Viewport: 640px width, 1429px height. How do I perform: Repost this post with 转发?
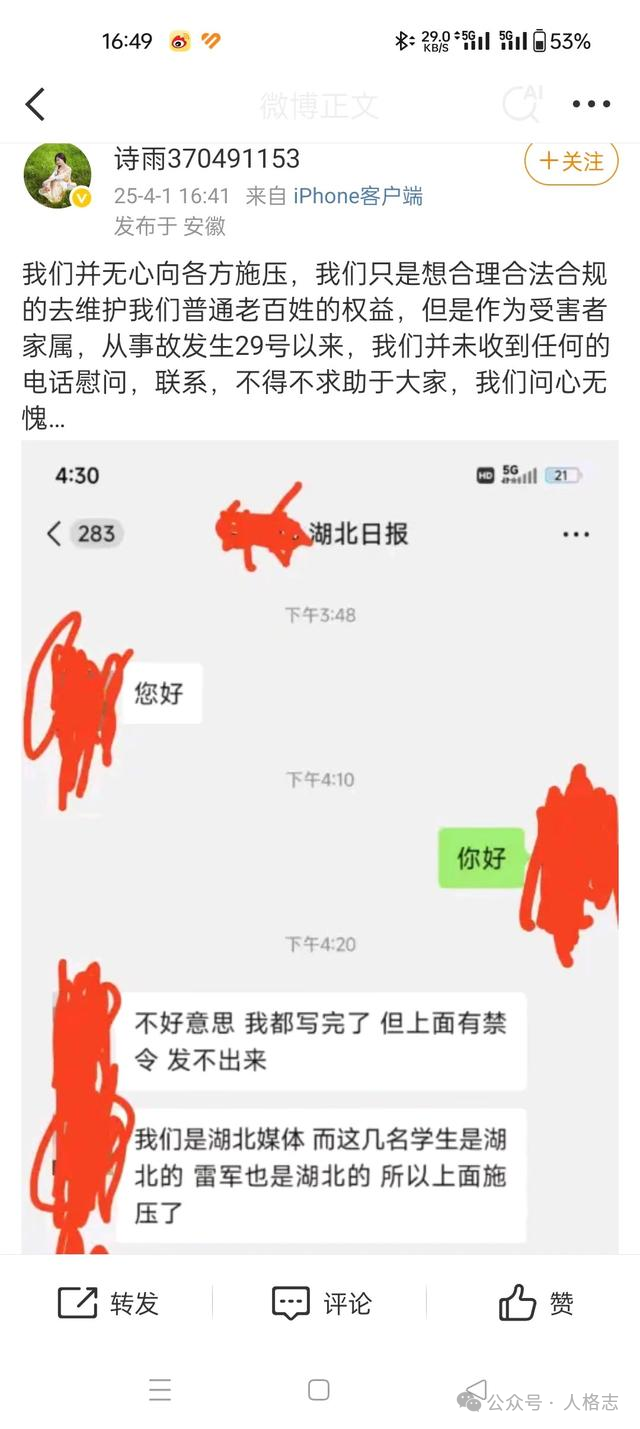(x=108, y=1303)
